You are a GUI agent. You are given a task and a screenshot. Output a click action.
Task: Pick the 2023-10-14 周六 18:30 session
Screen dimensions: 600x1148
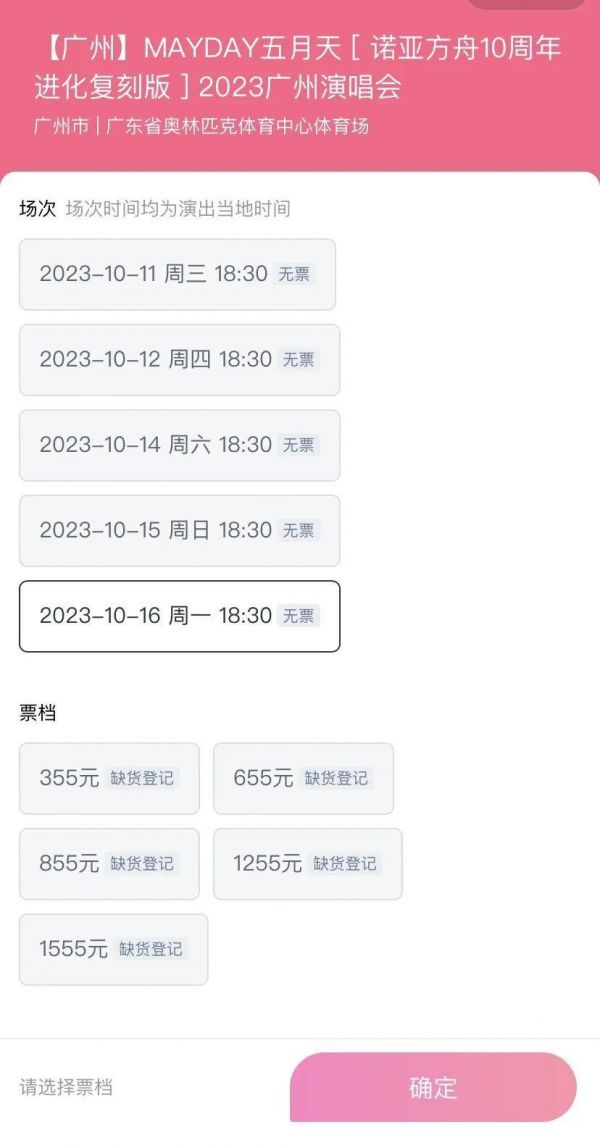click(x=179, y=445)
